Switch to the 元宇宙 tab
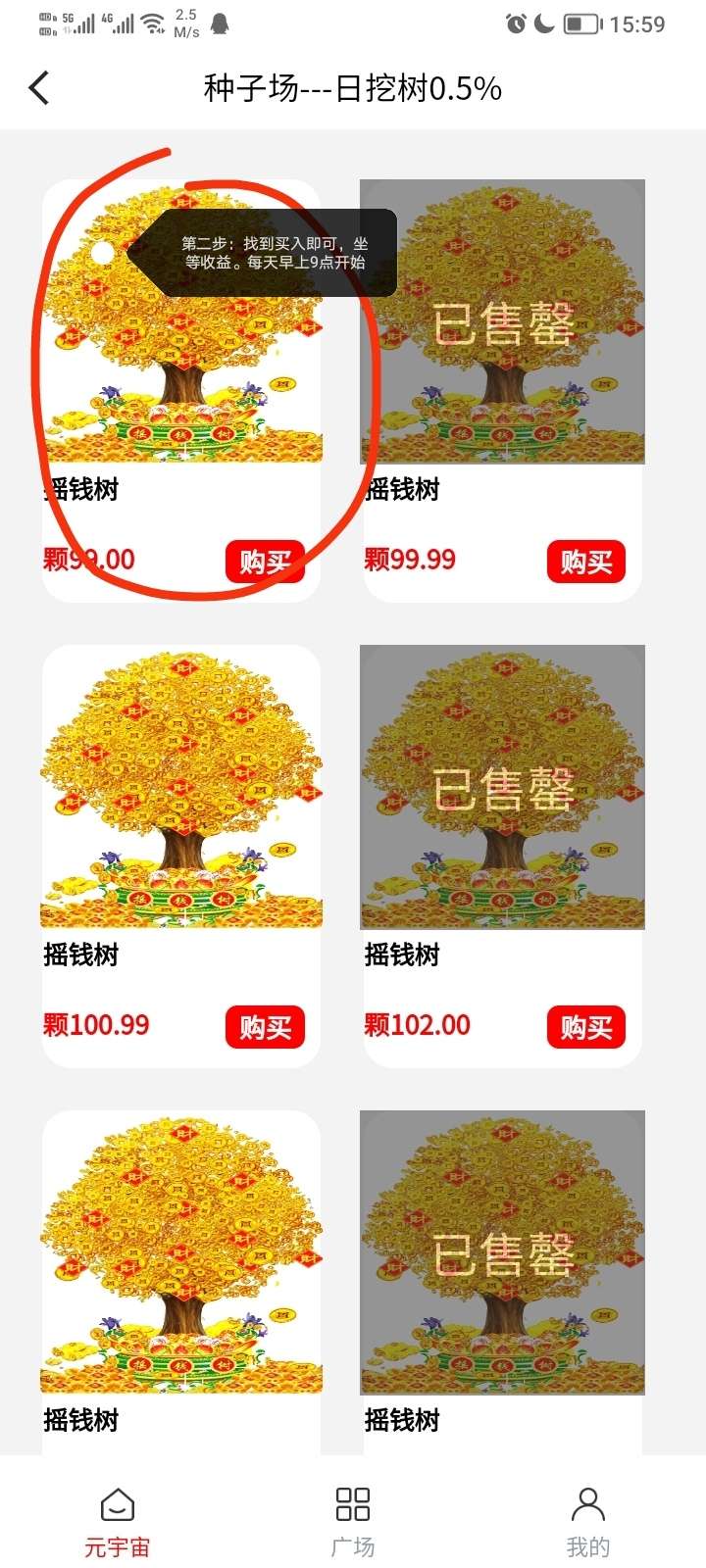Viewport: 706px width, 1568px height. [x=117, y=1522]
